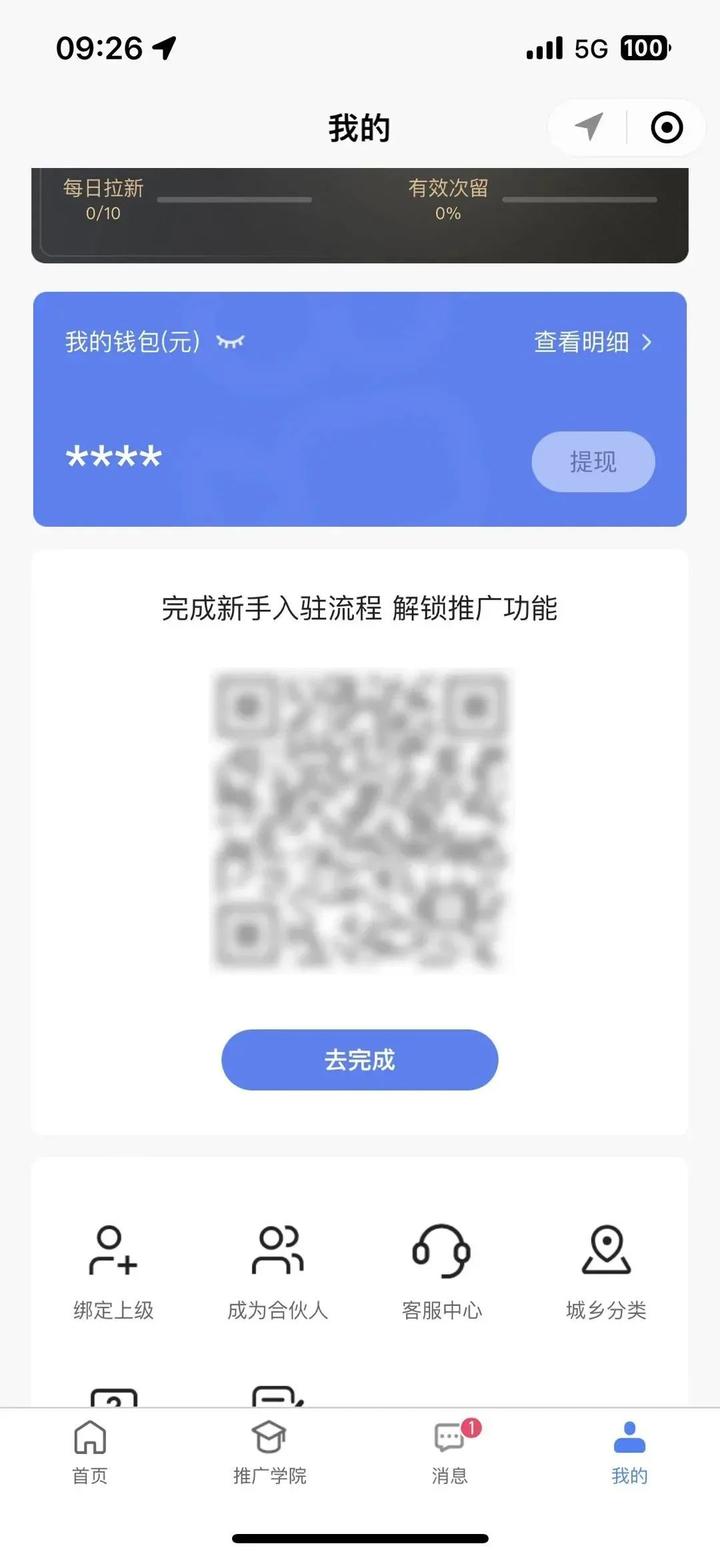
Task: Tap the location arrow in the capsule
Action: pyautogui.click(x=589, y=127)
